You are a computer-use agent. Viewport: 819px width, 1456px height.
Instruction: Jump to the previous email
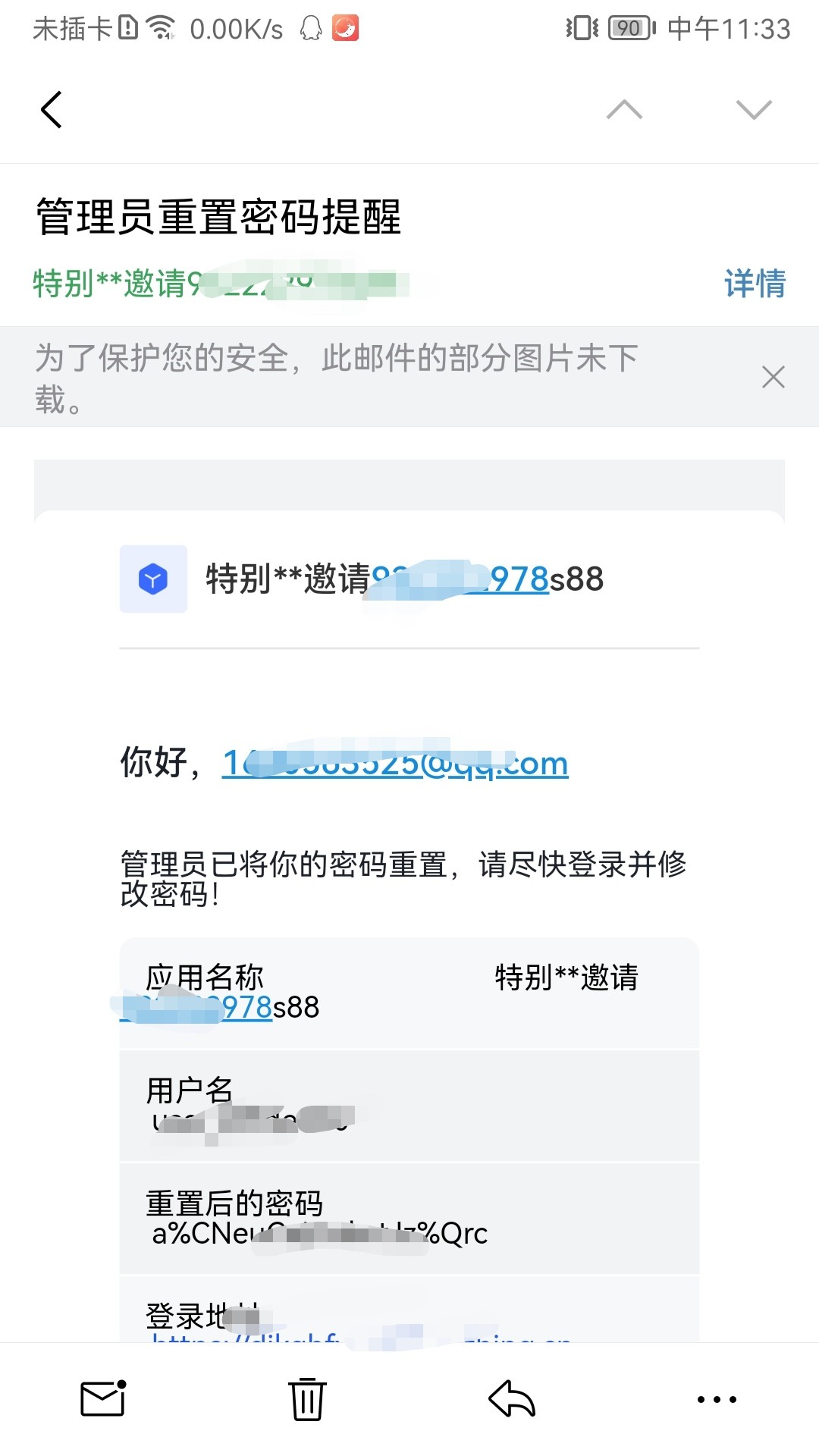pos(624,110)
